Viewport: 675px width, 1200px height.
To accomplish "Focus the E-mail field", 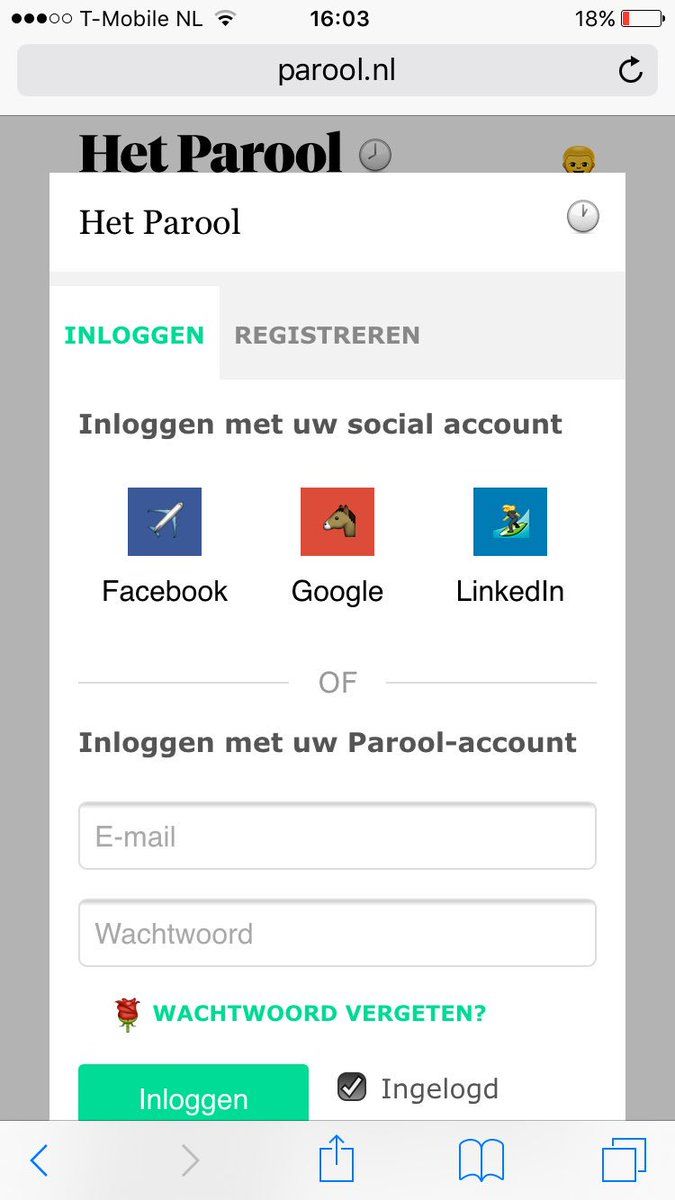I will 337,836.
